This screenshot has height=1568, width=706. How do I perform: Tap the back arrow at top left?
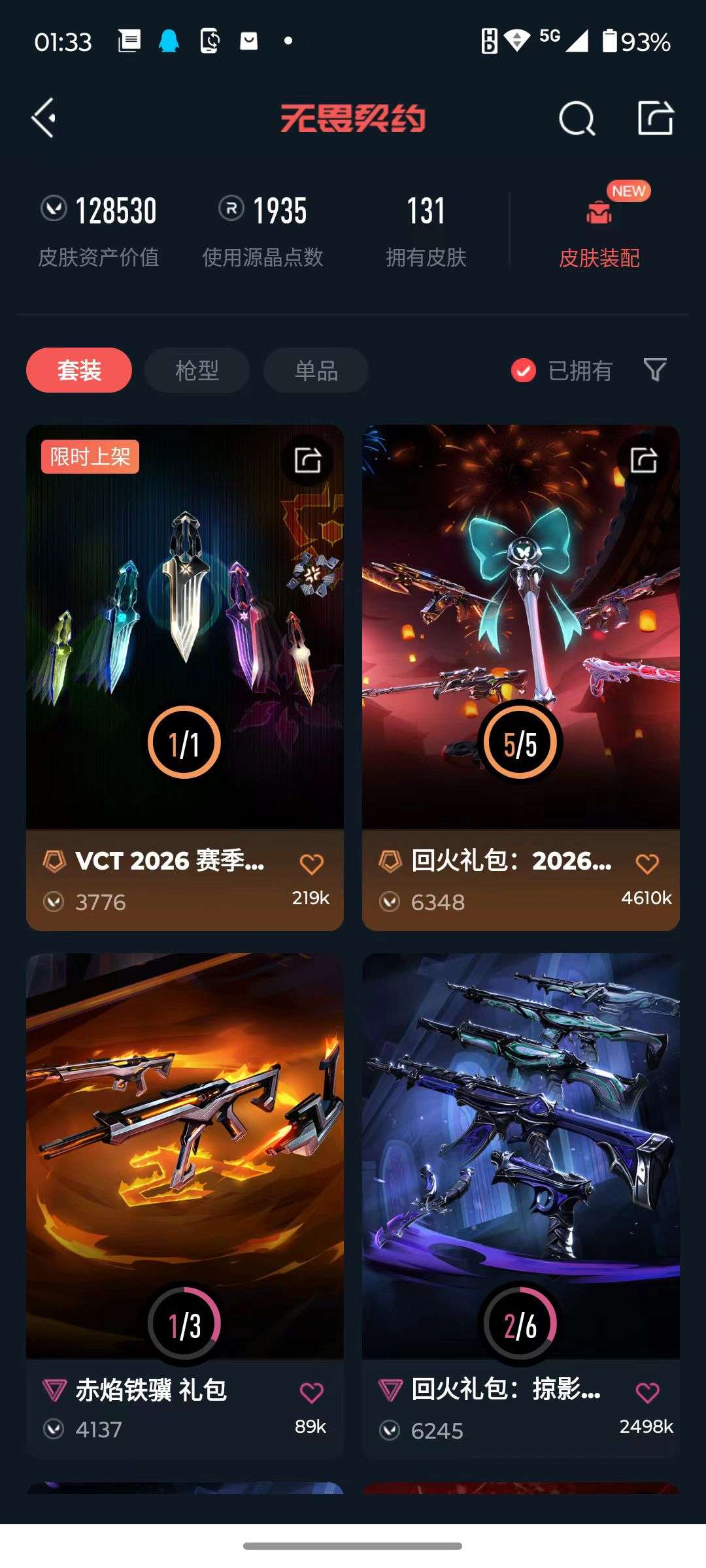point(42,119)
